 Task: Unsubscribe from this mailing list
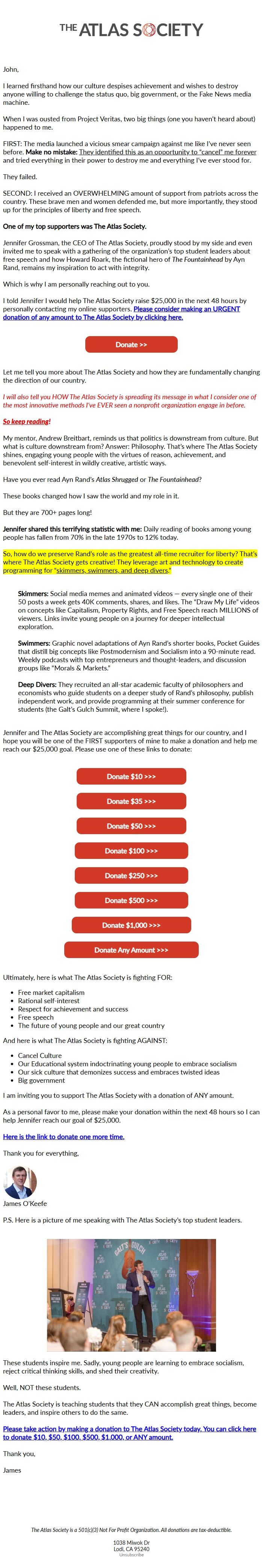tap(131, 1554)
